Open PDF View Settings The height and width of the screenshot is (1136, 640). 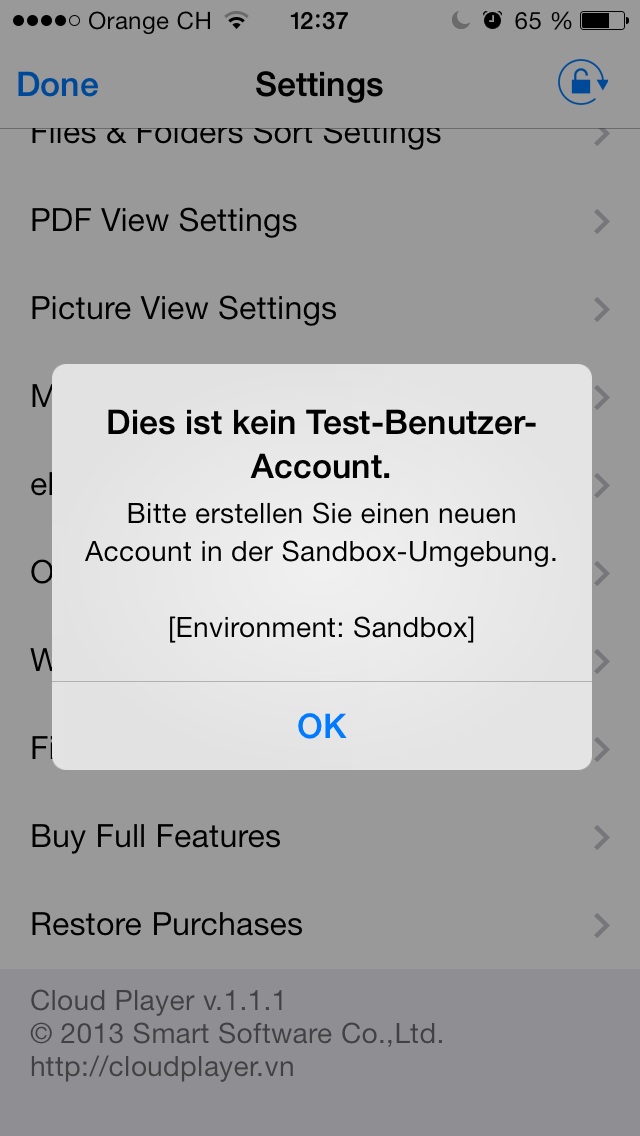(x=164, y=221)
